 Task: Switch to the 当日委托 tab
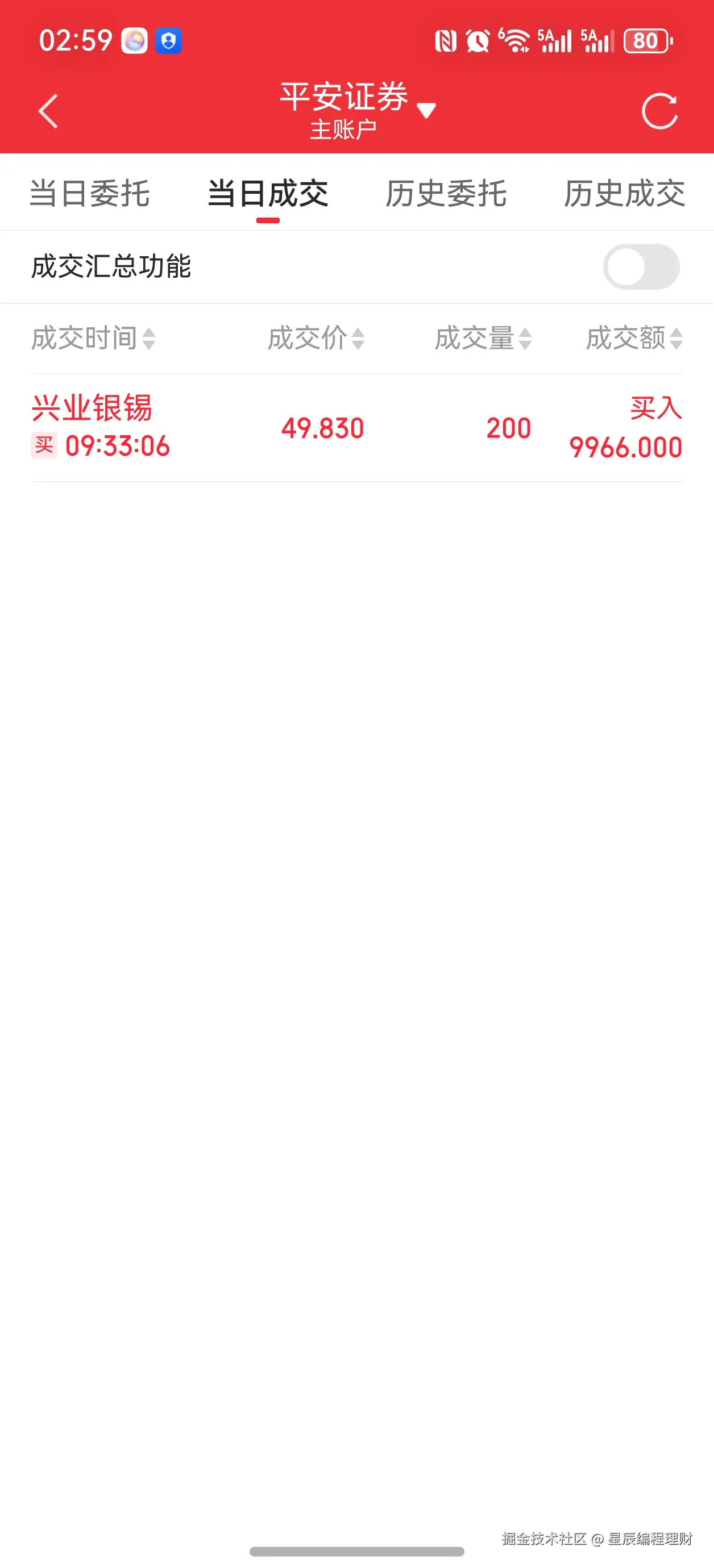90,194
